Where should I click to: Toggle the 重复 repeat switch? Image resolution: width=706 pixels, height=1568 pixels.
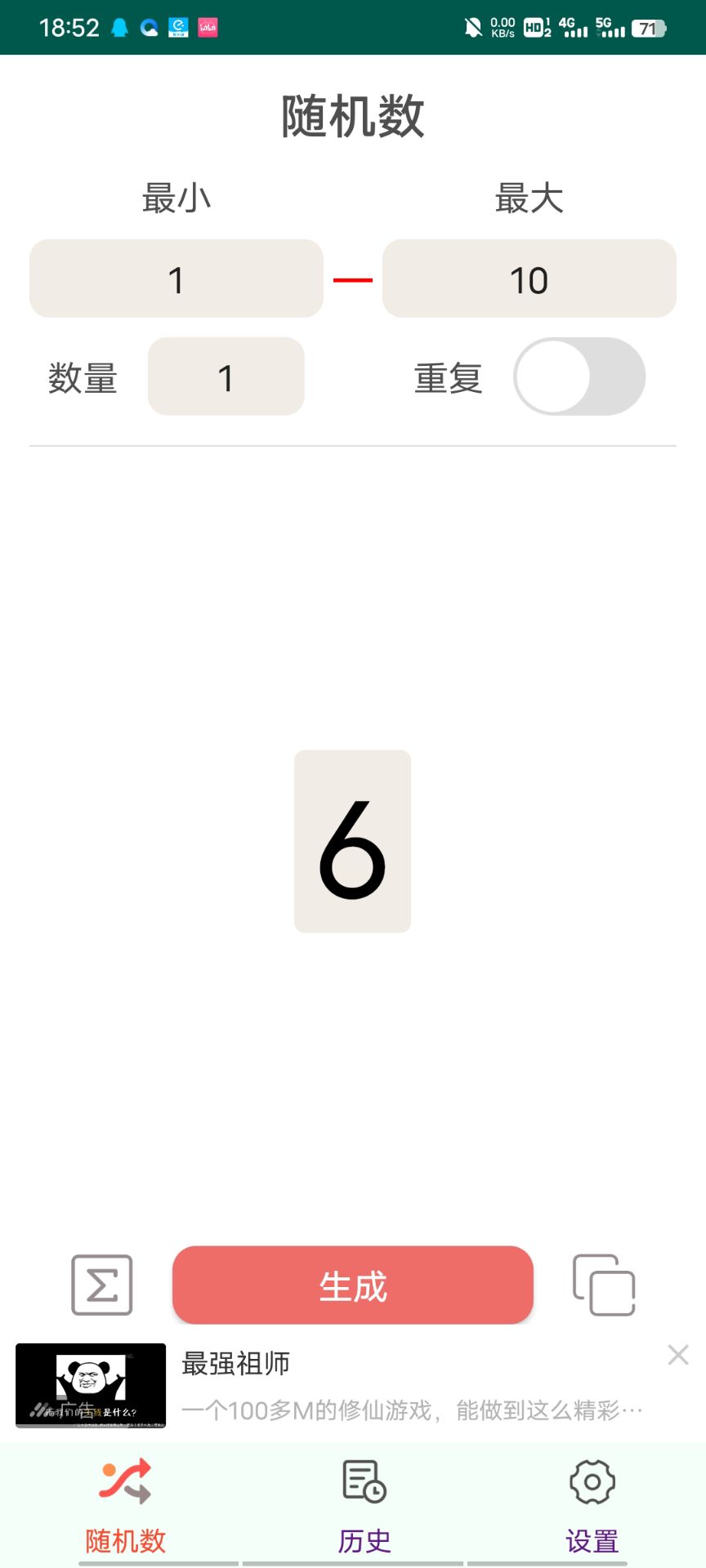coord(579,376)
